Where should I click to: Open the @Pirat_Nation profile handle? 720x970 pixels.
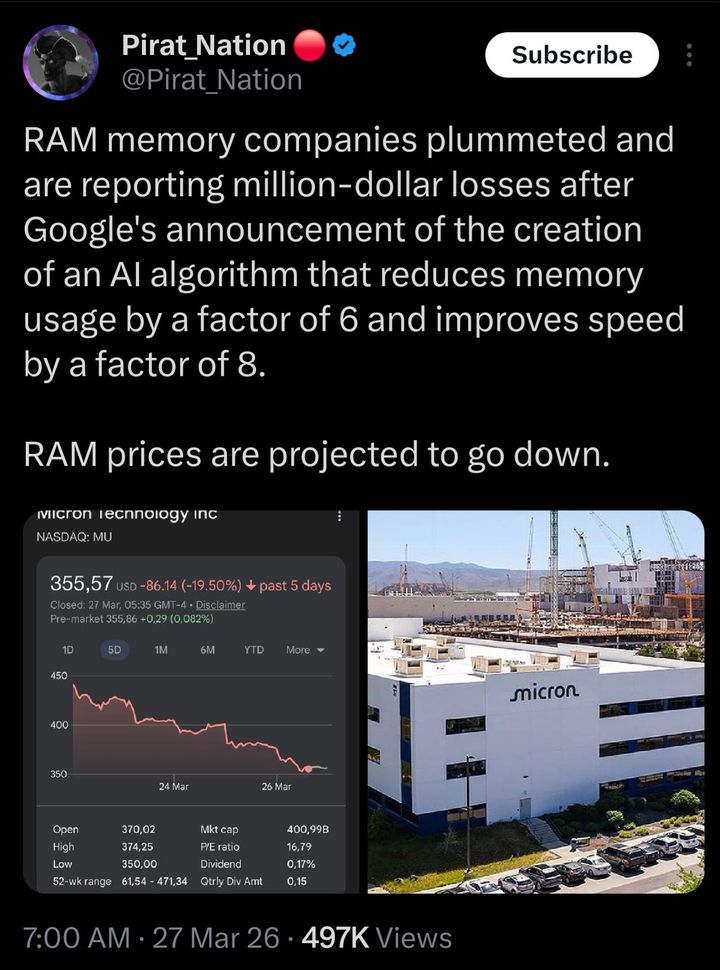pos(211,79)
